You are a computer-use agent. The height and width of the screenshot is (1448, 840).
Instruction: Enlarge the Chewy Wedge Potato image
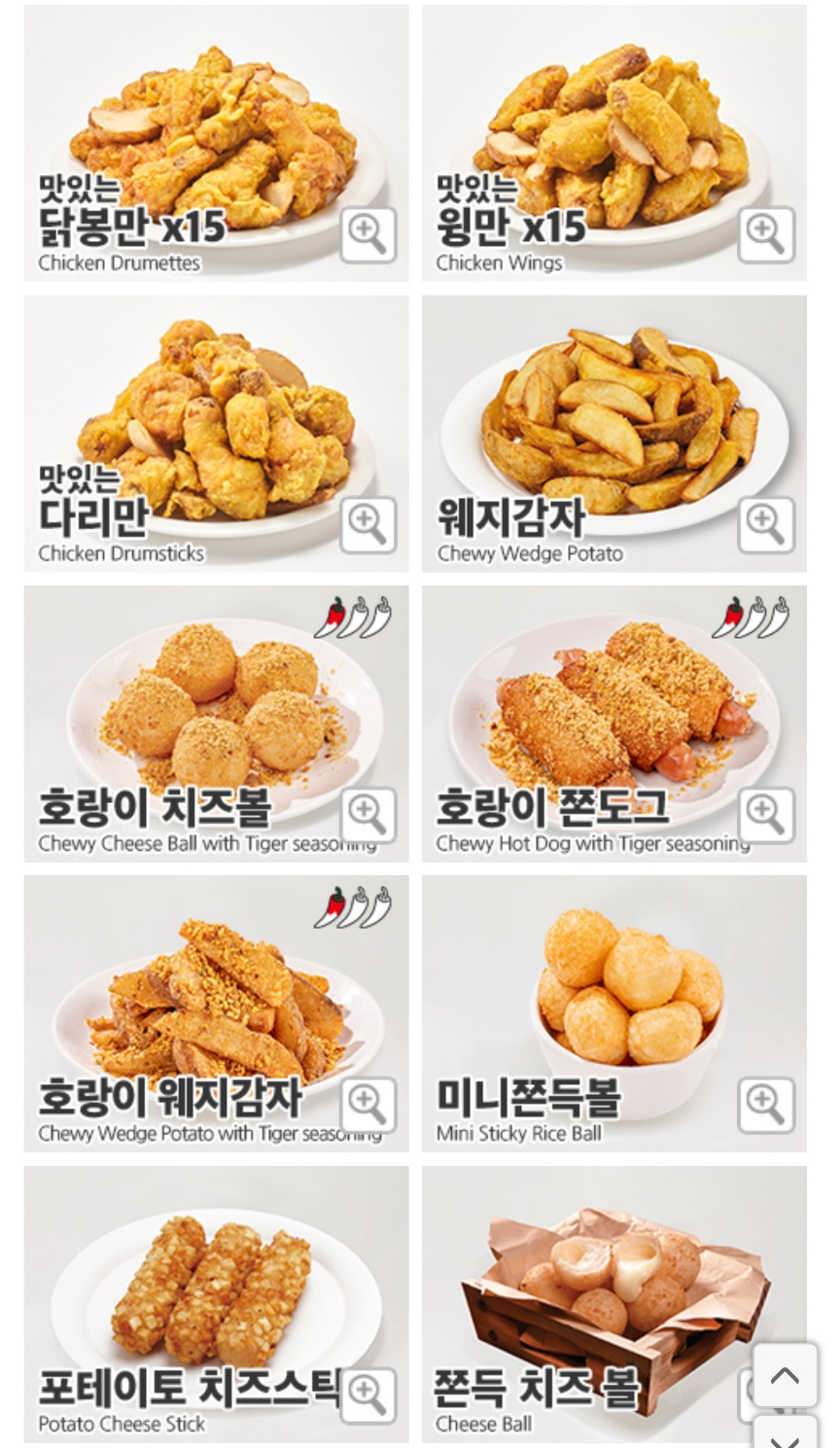[x=765, y=525]
